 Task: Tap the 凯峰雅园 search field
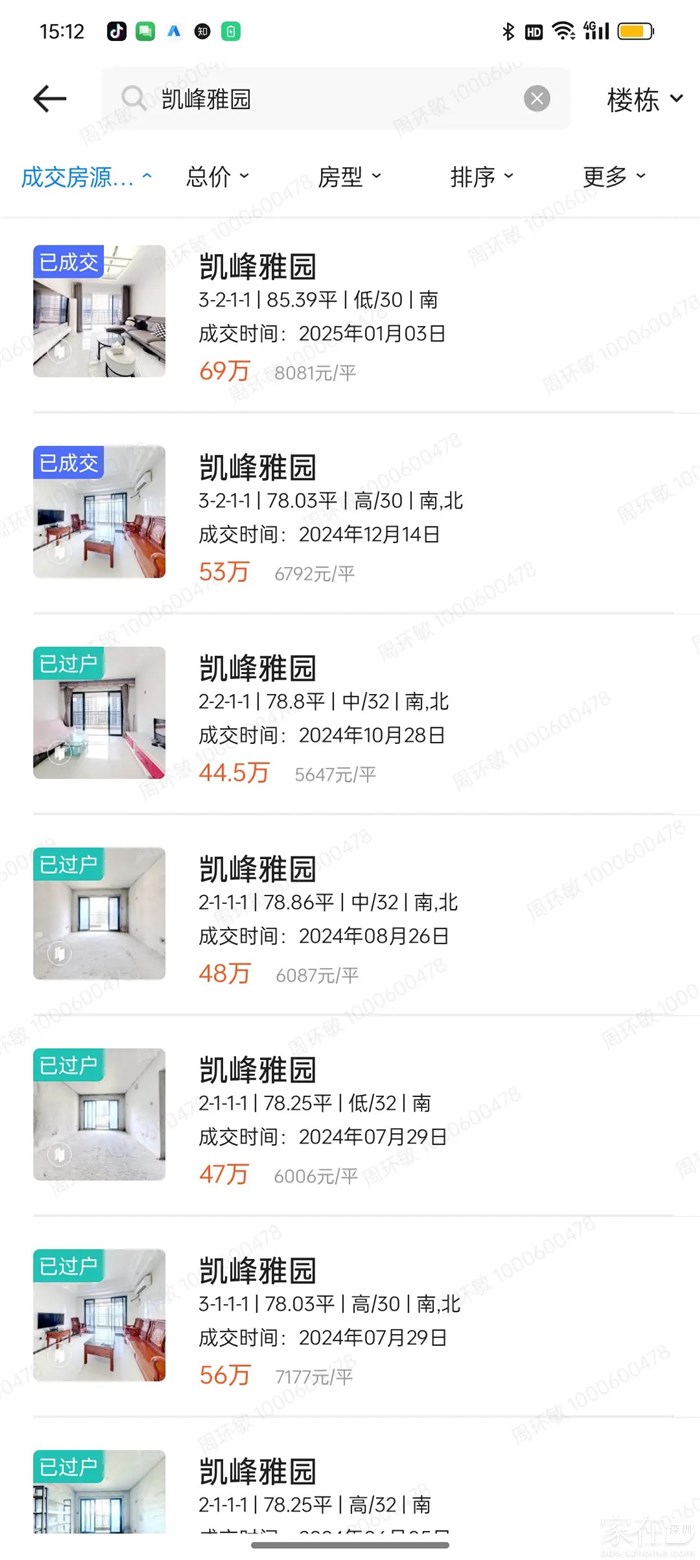[330, 98]
